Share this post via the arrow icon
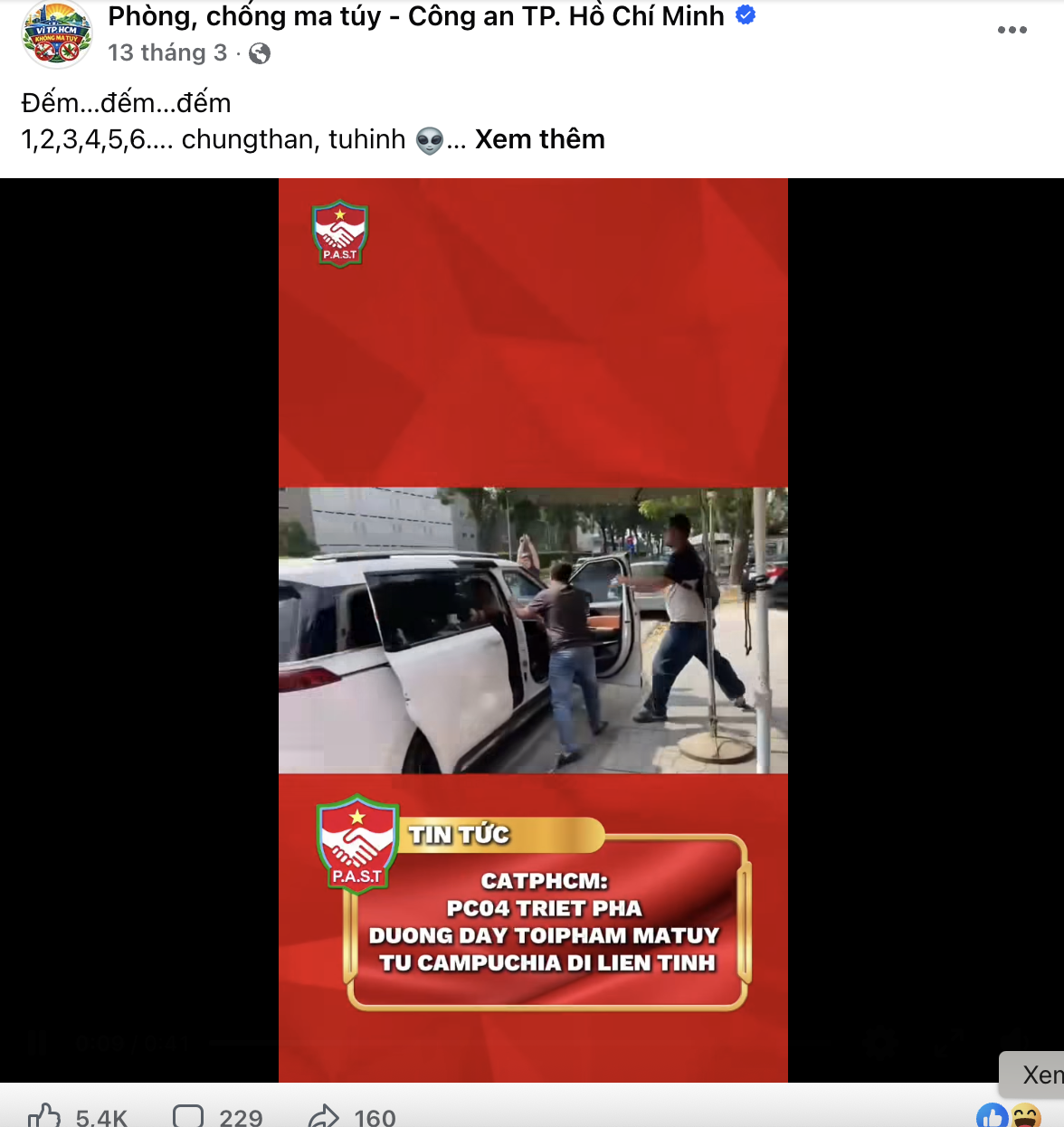The width and height of the screenshot is (1064, 1127). click(x=324, y=1116)
